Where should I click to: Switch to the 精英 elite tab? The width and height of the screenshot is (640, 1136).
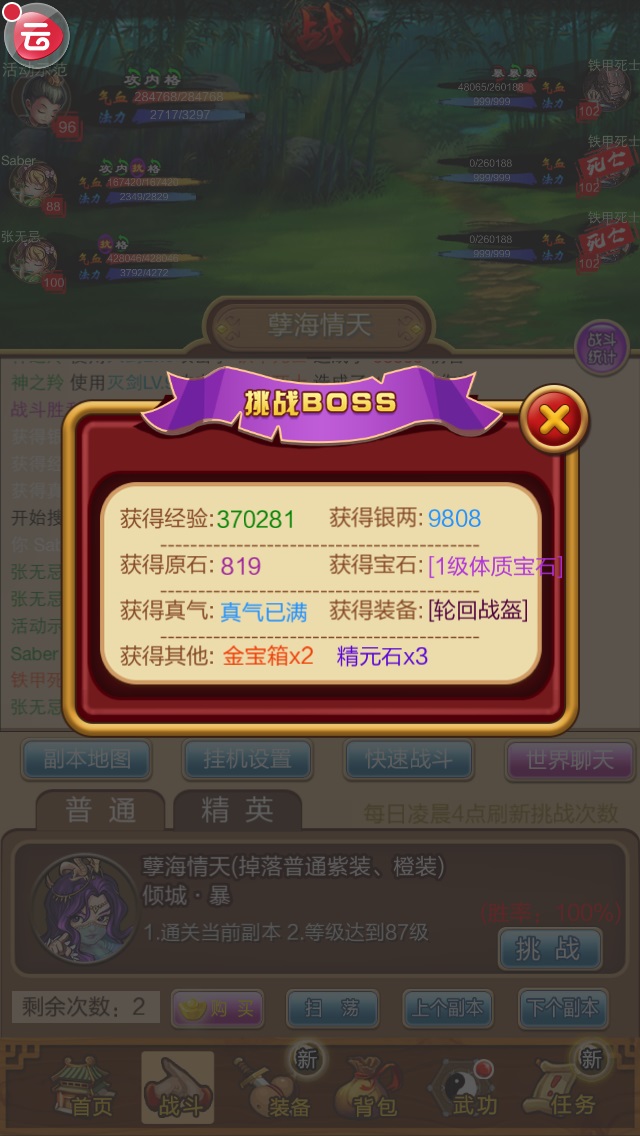[x=237, y=811]
